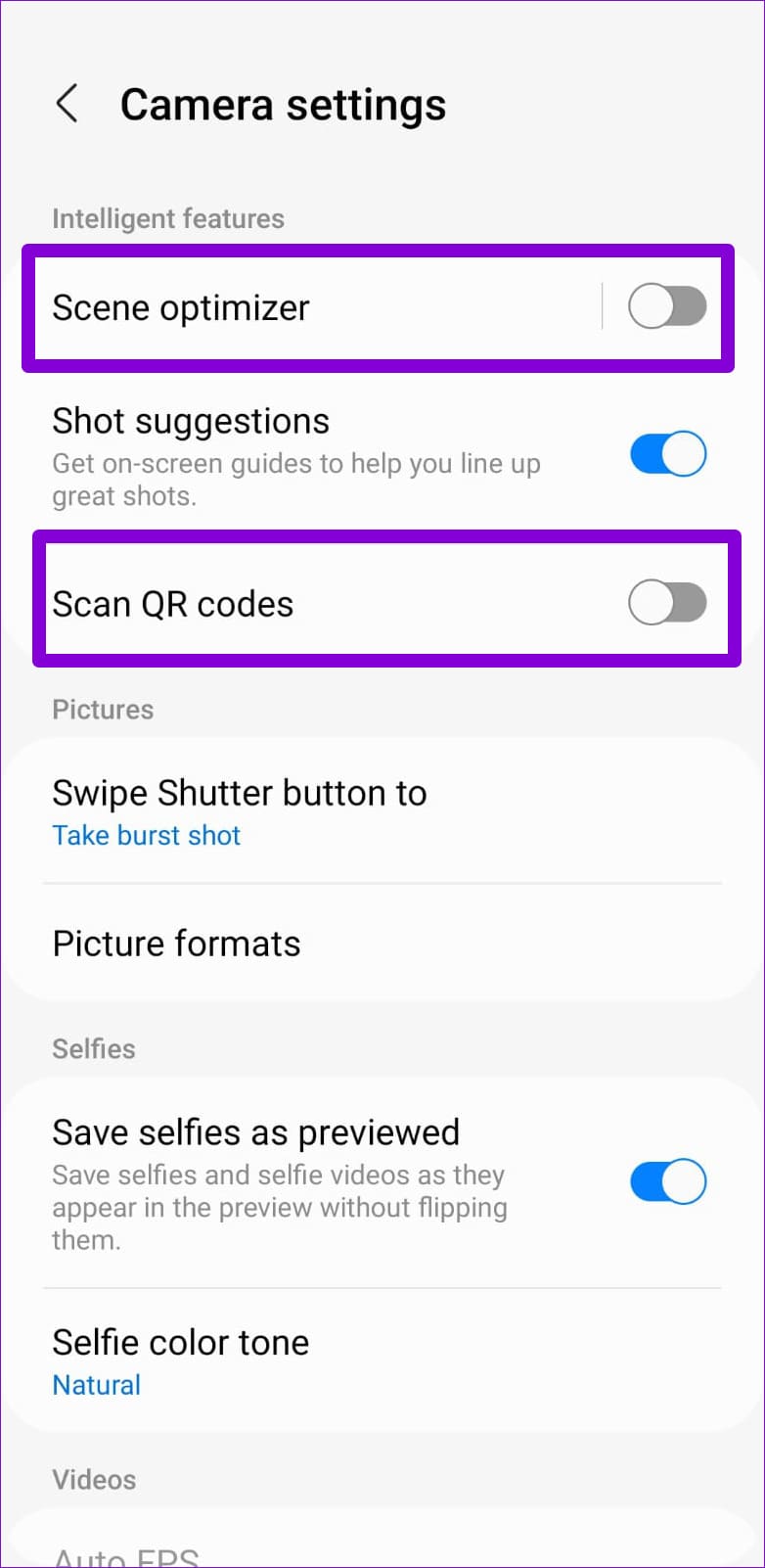This screenshot has width=765, height=1568.
Task: Open Scene optimizer details
Action: [x=293, y=308]
